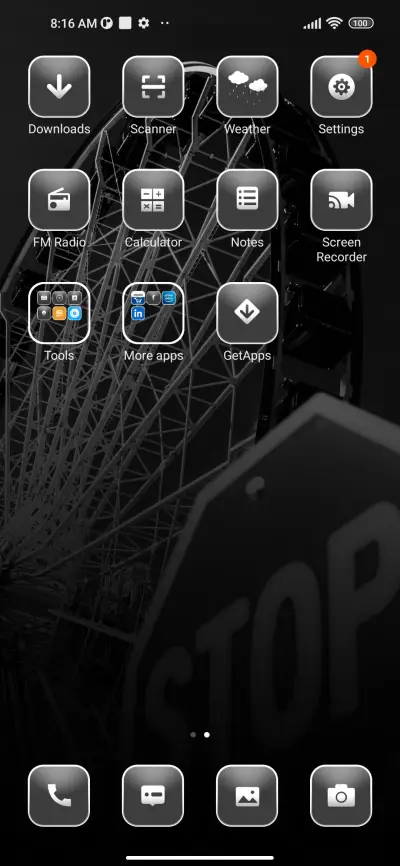The width and height of the screenshot is (400, 866).
Task: Open the GetApps store
Action: pos(247,313)
